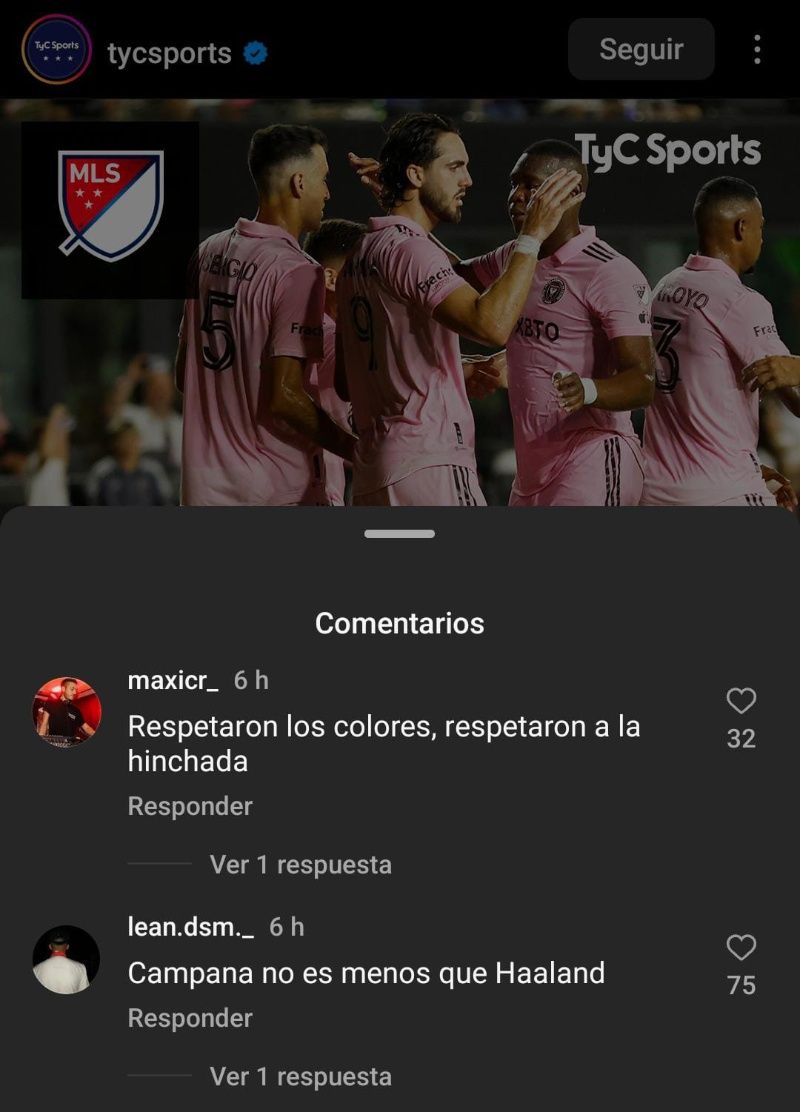Reply to maxicr_'s comment

click(x=190, y=806)
